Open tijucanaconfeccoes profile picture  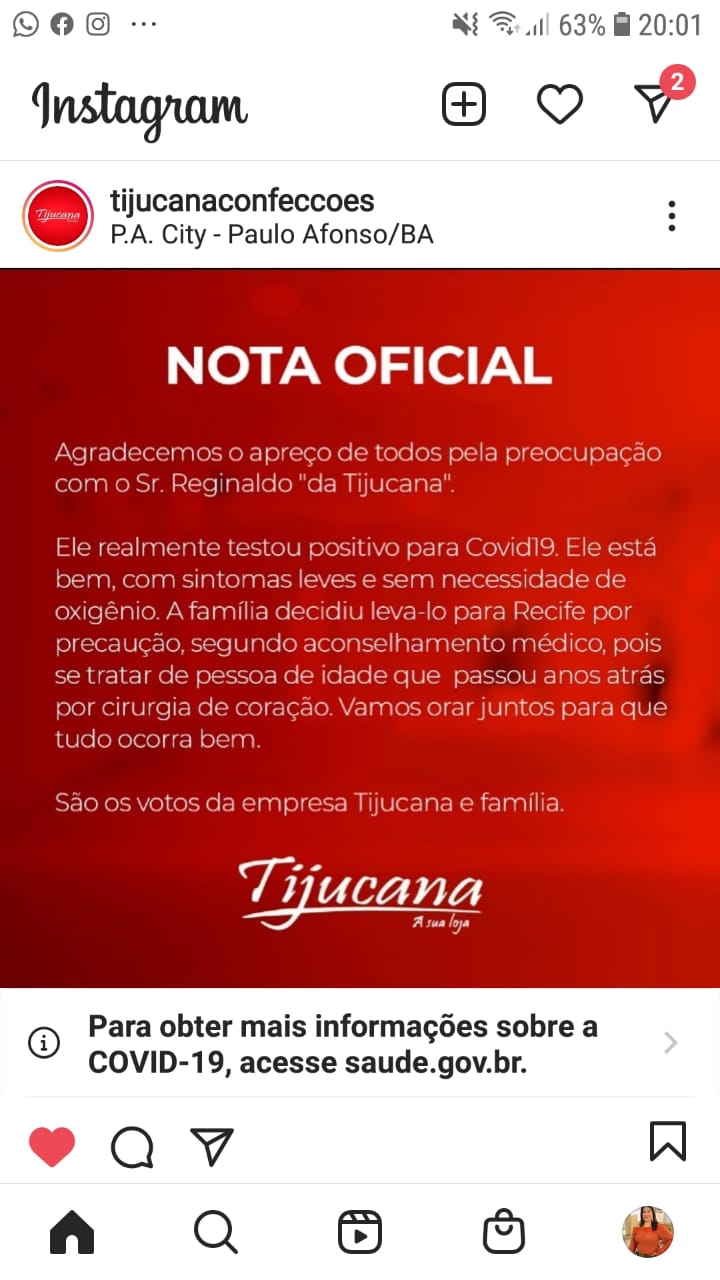[58, 216]
